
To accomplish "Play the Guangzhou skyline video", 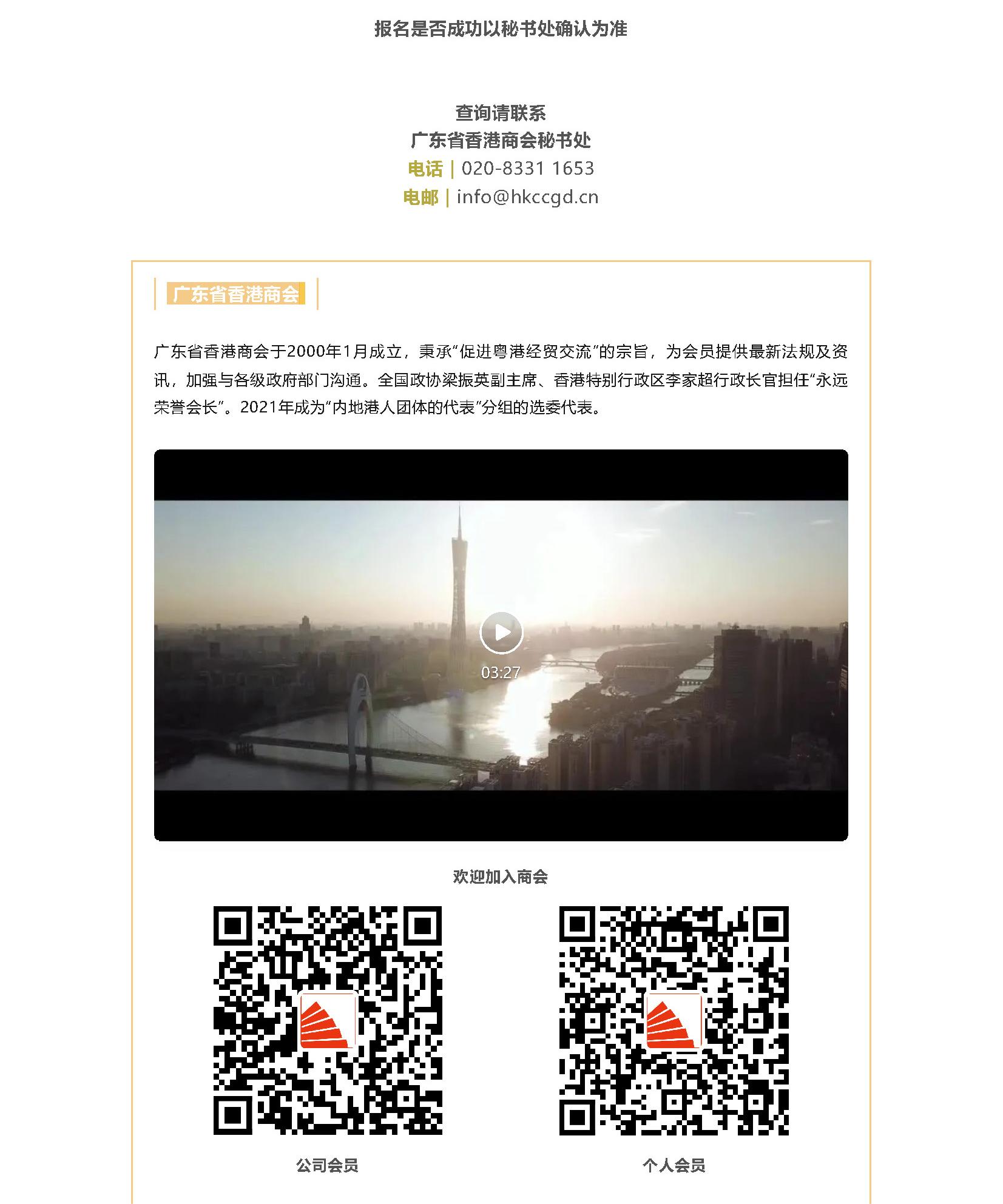I will pyautogui.click(x=501, y=633).
